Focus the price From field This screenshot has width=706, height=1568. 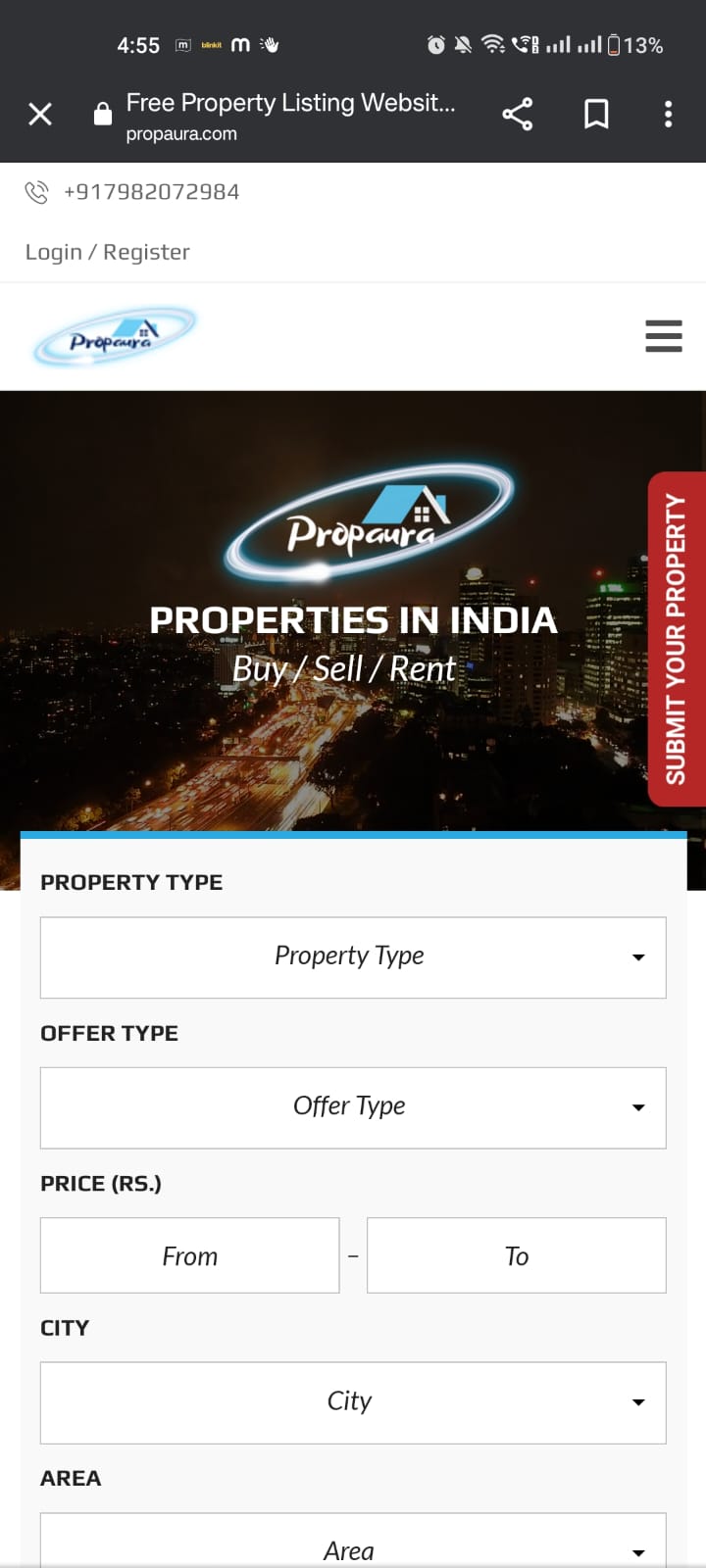(x=190, y=1255)
